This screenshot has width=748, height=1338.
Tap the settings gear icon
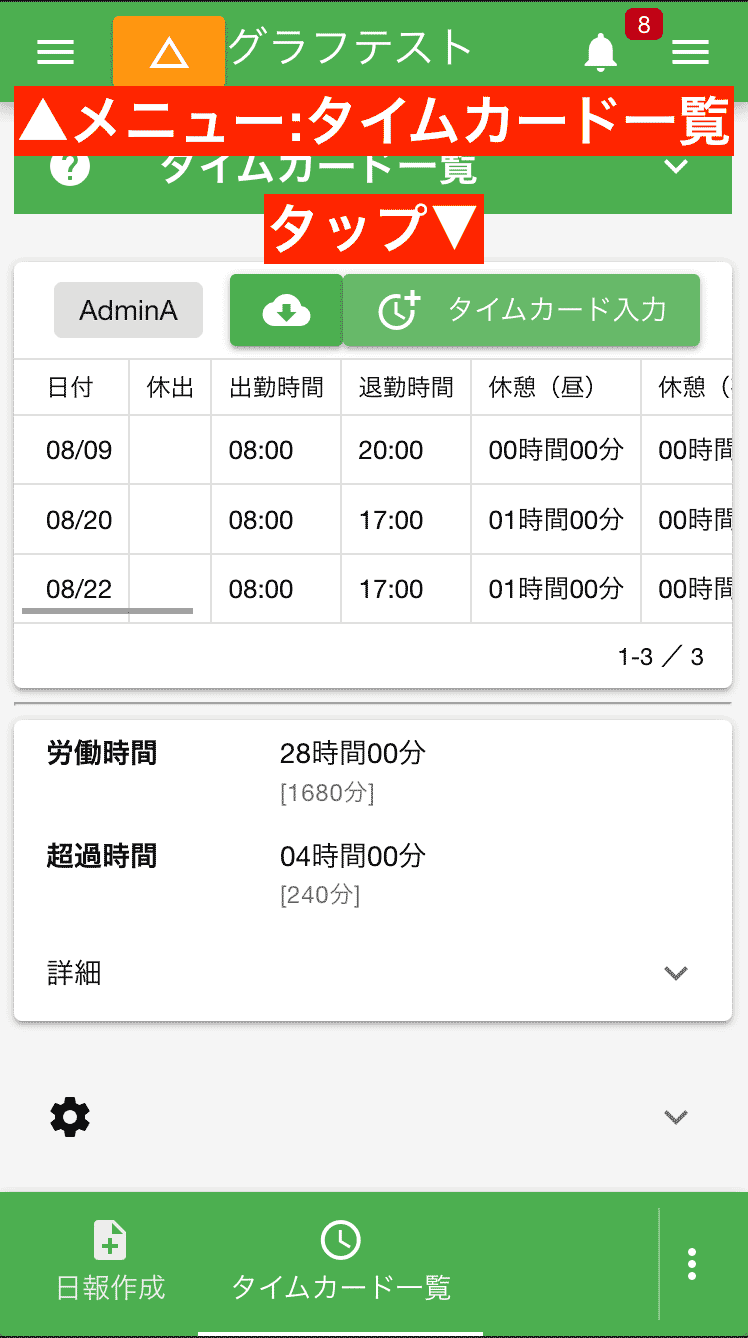(69, 1117)
